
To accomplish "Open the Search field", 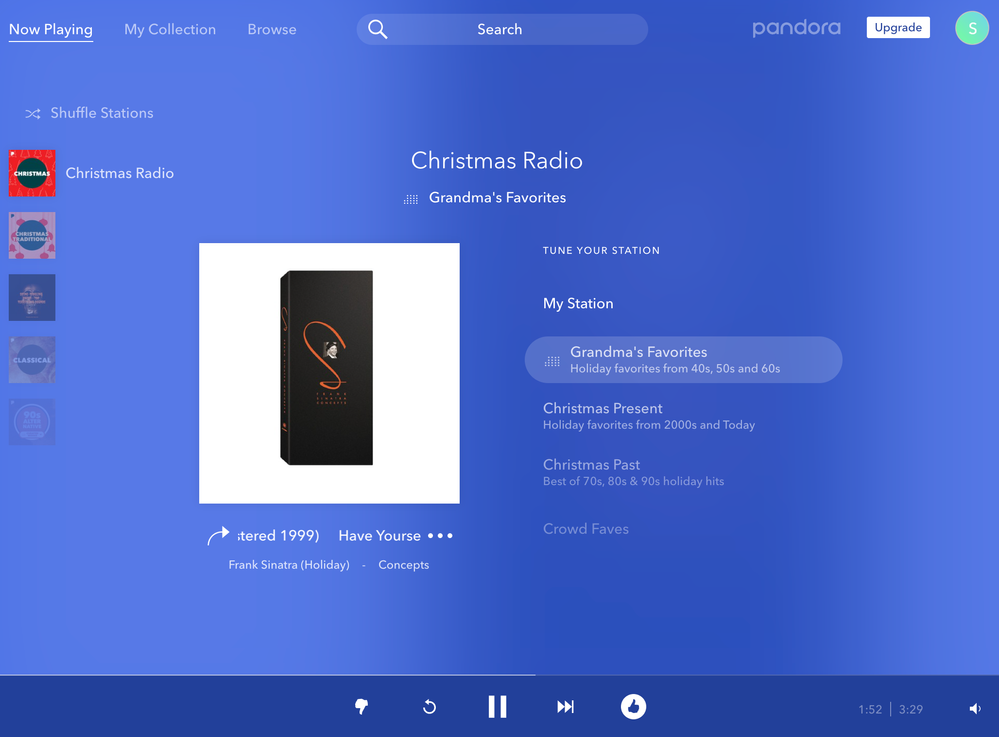I will click(x=501, y=29).
